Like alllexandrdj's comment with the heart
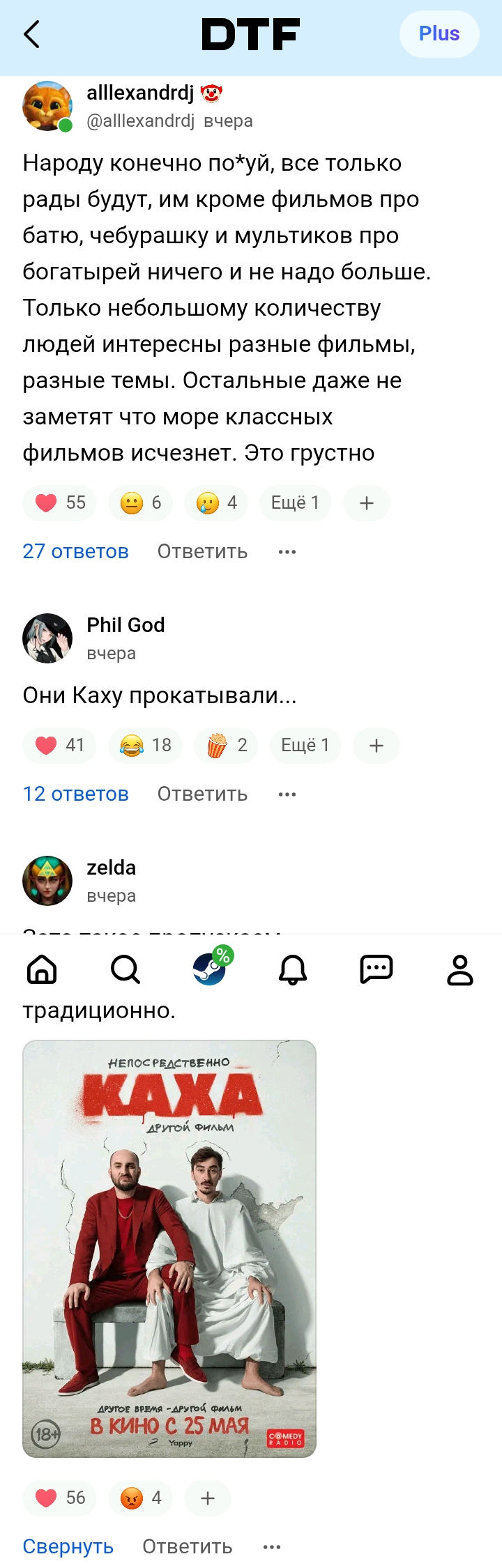 click(x=60, y=502)
